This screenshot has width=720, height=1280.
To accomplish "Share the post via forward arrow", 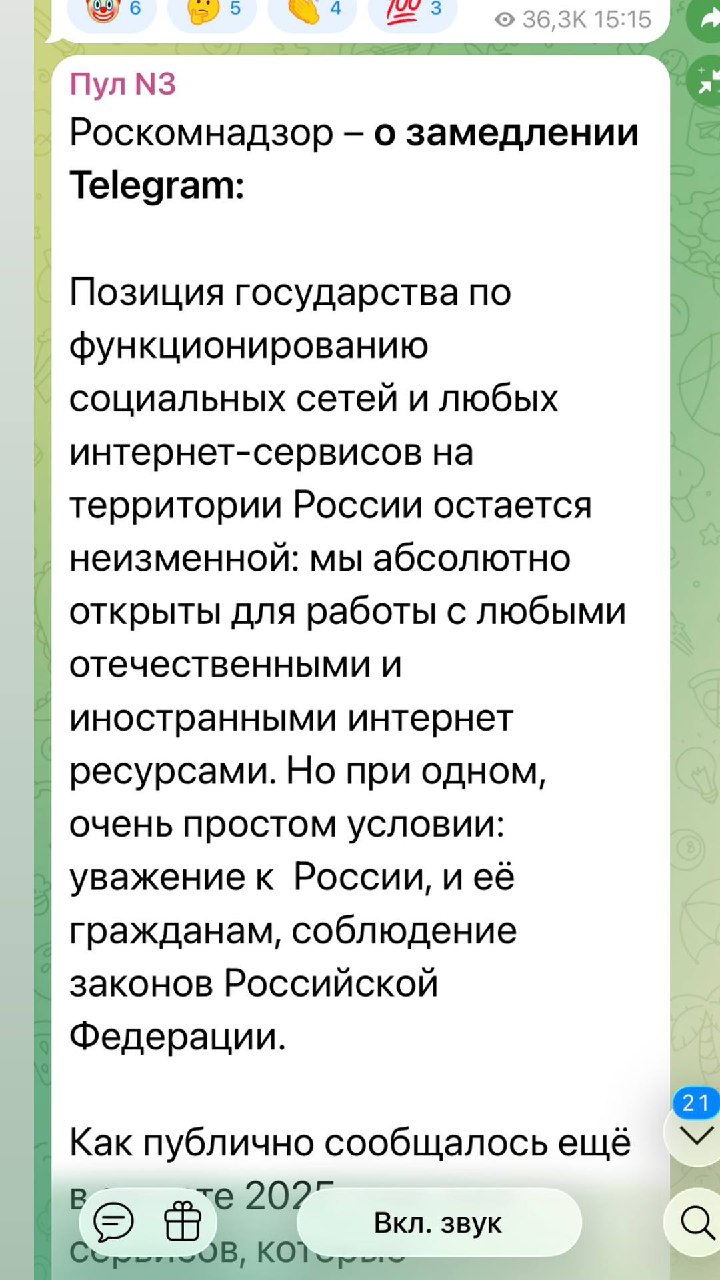I will [703, 21].
